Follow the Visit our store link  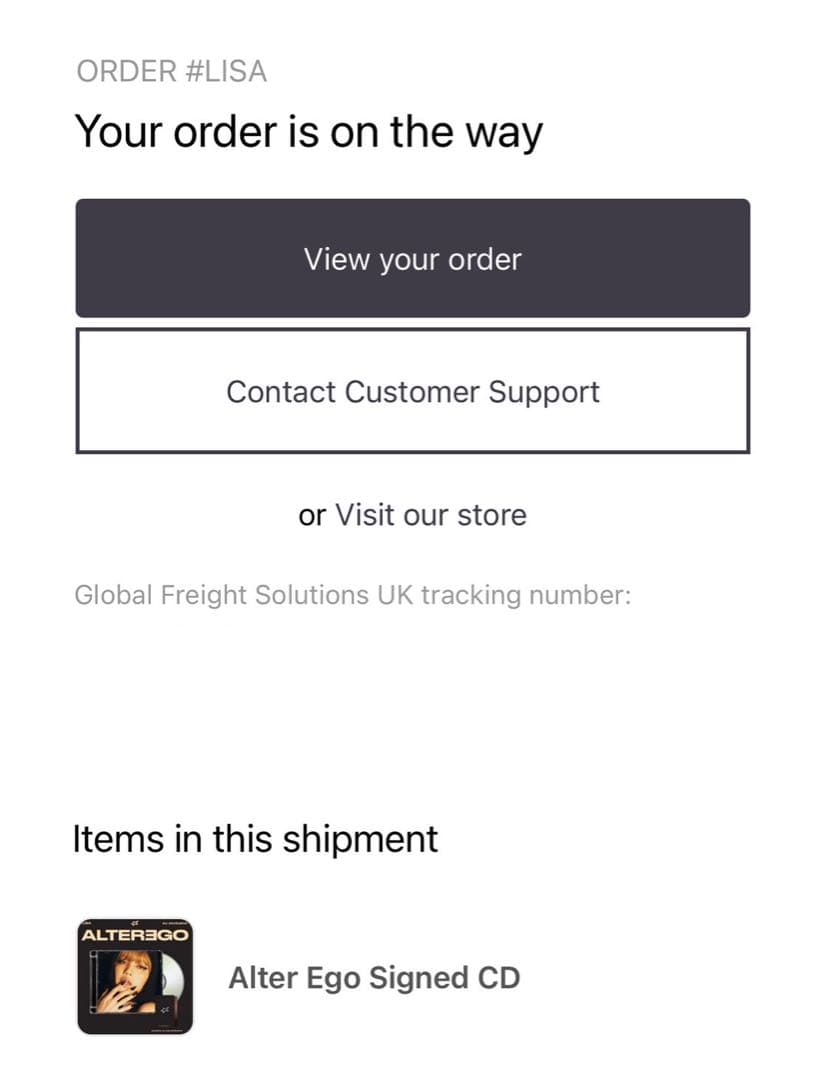(430, 515)
